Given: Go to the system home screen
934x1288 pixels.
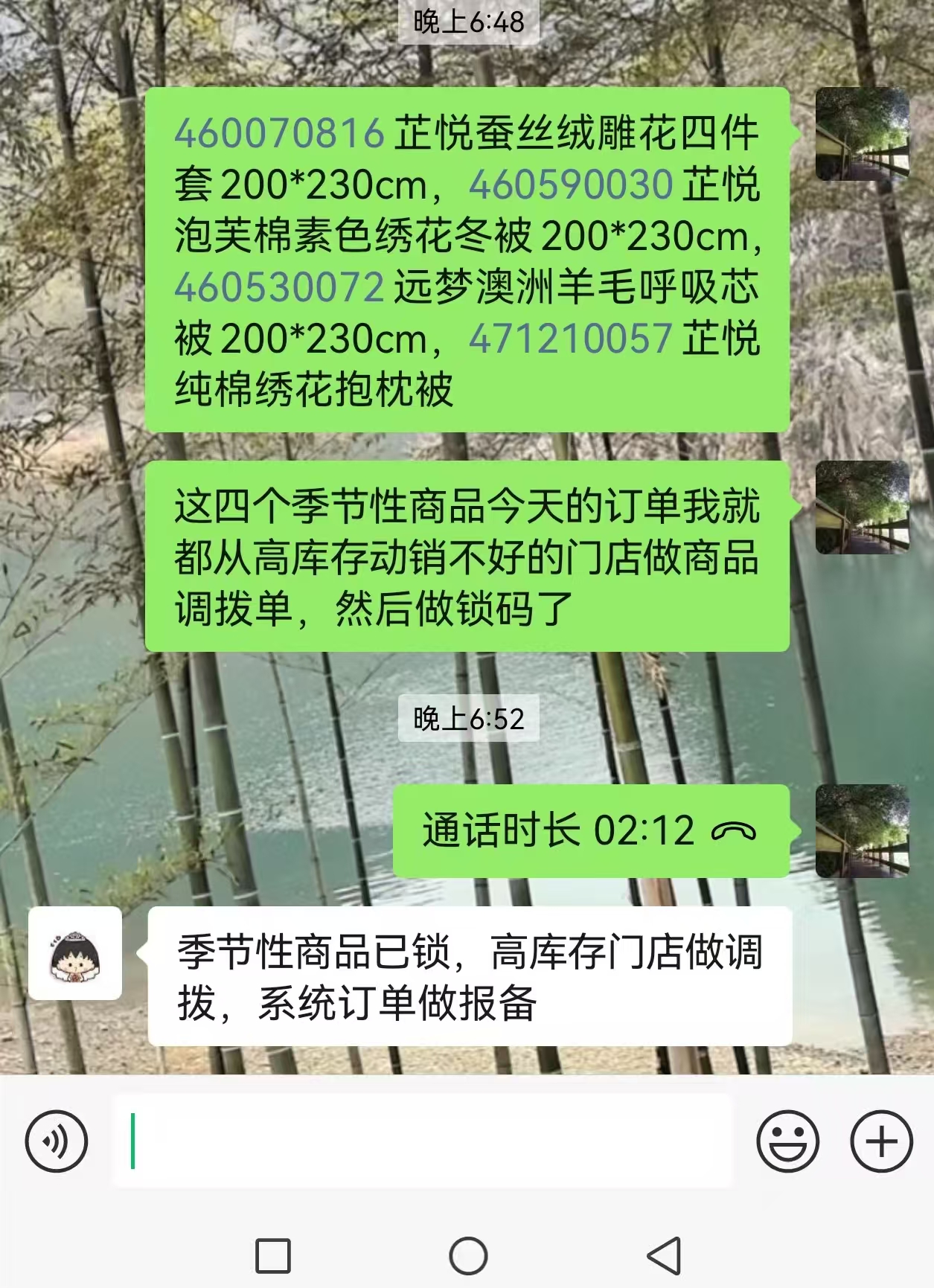Looking at the screenshot, I should click(468, 1256).
